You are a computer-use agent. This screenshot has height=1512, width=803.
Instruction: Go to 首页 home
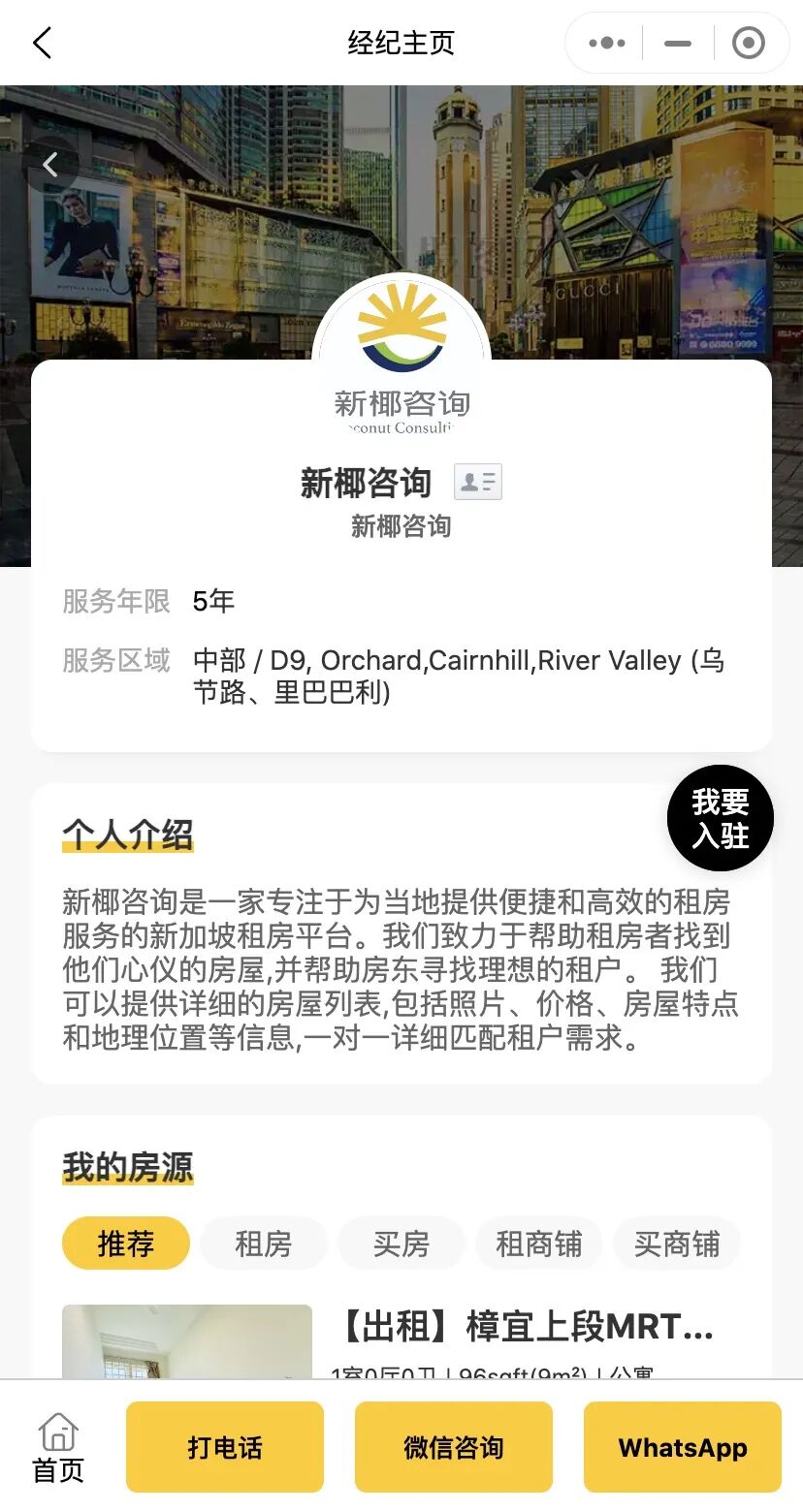(x=58, y=1447)
